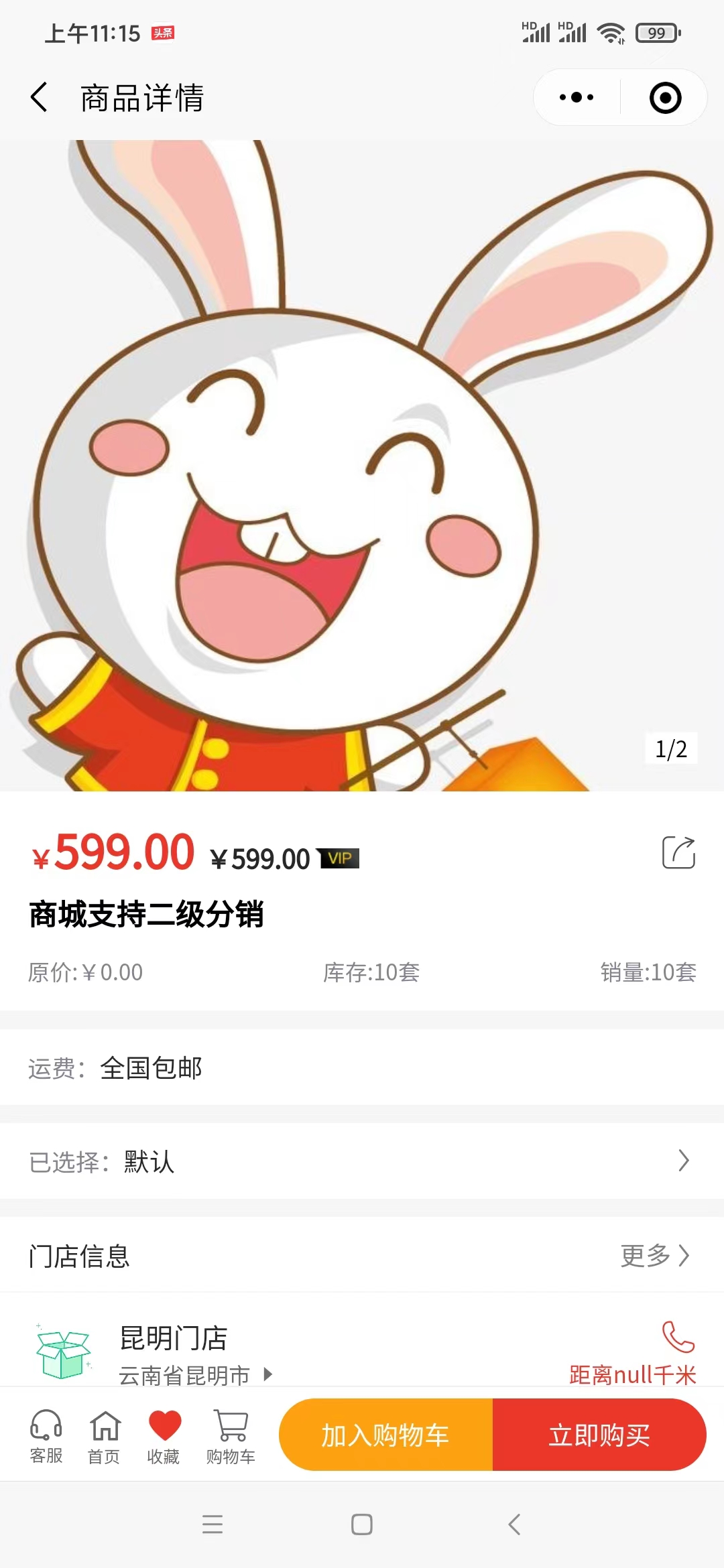The image size is (724, 1568).
Task: Open the 云南省昆明市 store address
Action: (194, 1375)
